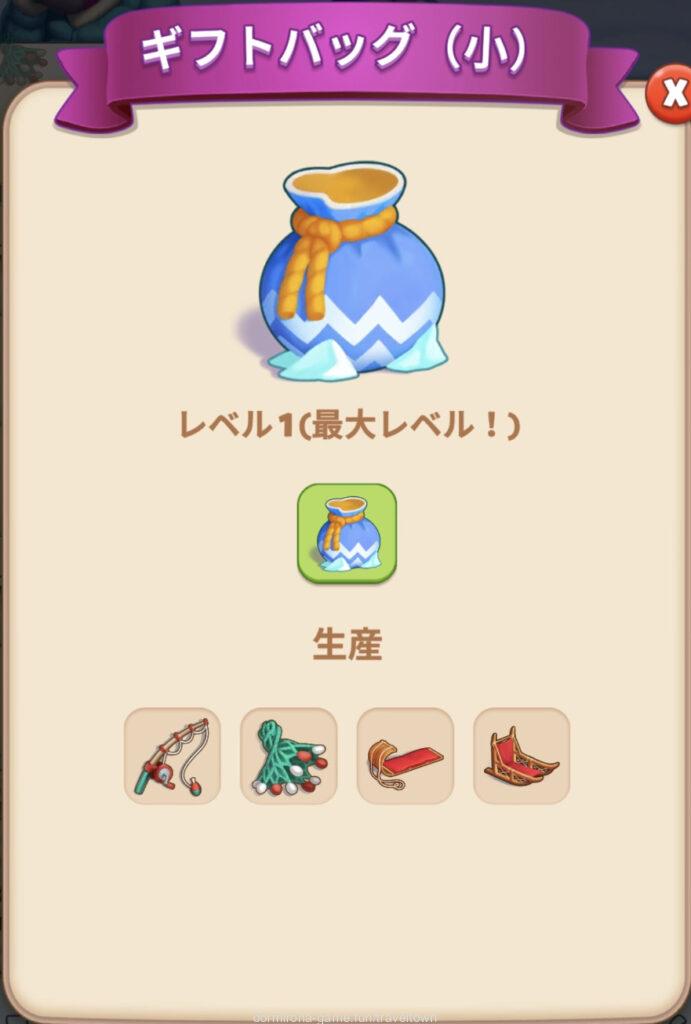The image size is (691, 1024).
Task: View the flat red sled item
Action: click(x=405, y=756)
